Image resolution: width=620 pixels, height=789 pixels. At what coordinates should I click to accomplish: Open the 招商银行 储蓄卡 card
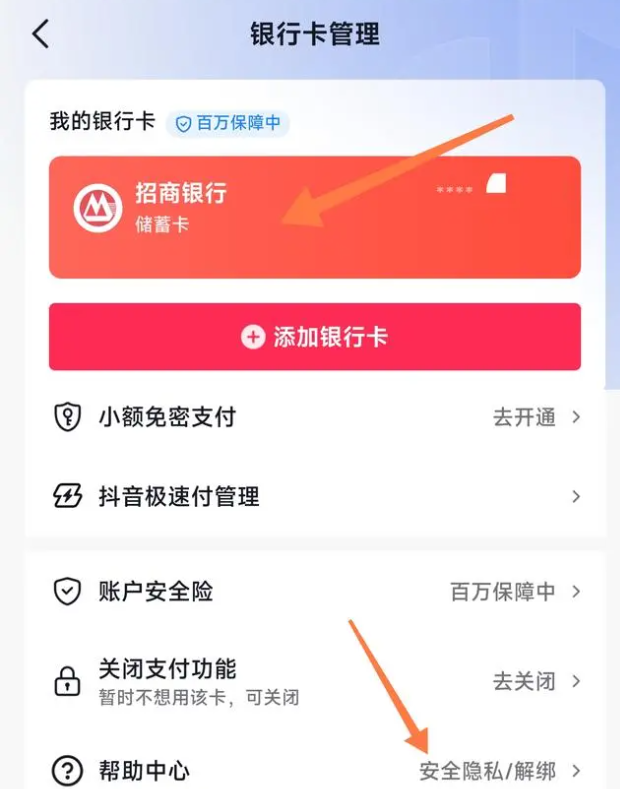tap(314, 216)
